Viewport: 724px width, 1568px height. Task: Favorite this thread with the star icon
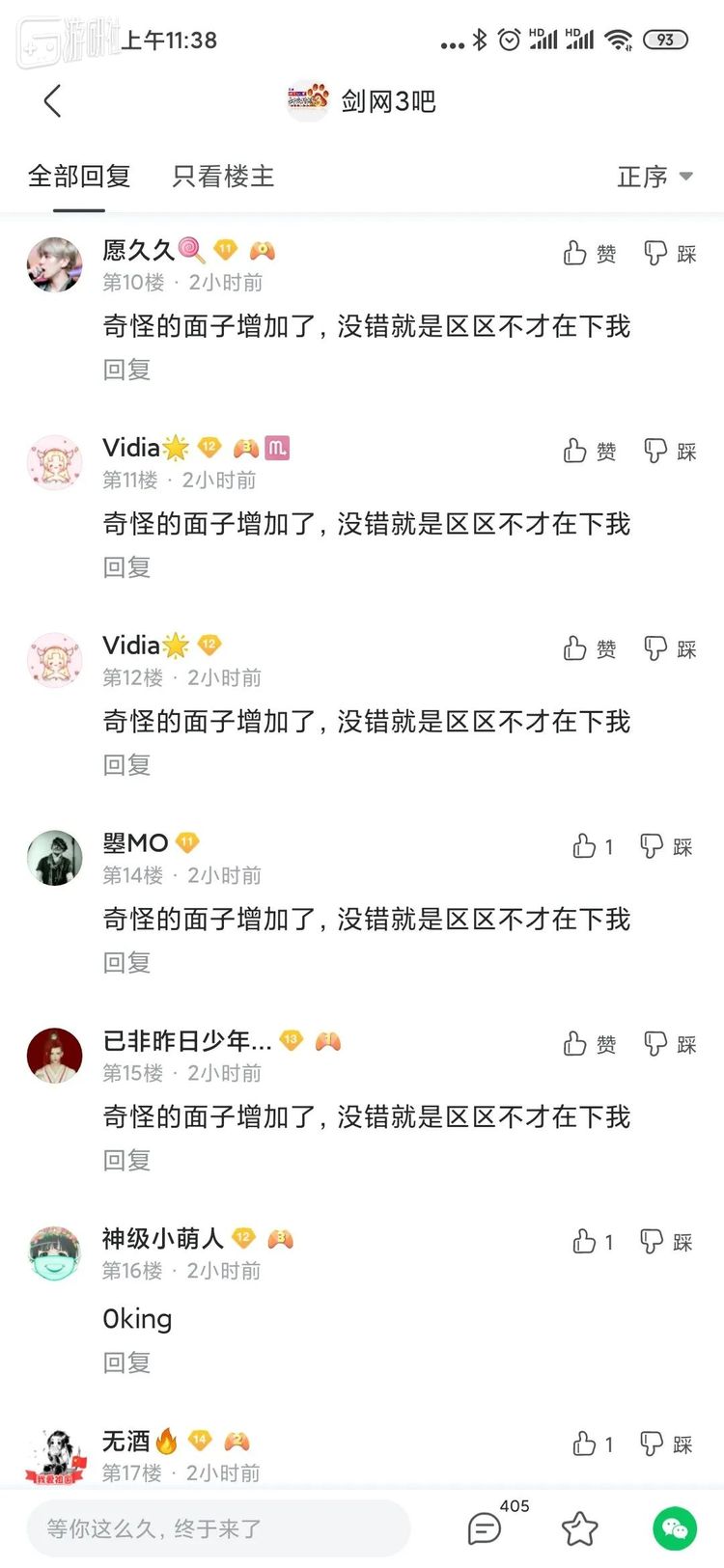click(579, 1528)
